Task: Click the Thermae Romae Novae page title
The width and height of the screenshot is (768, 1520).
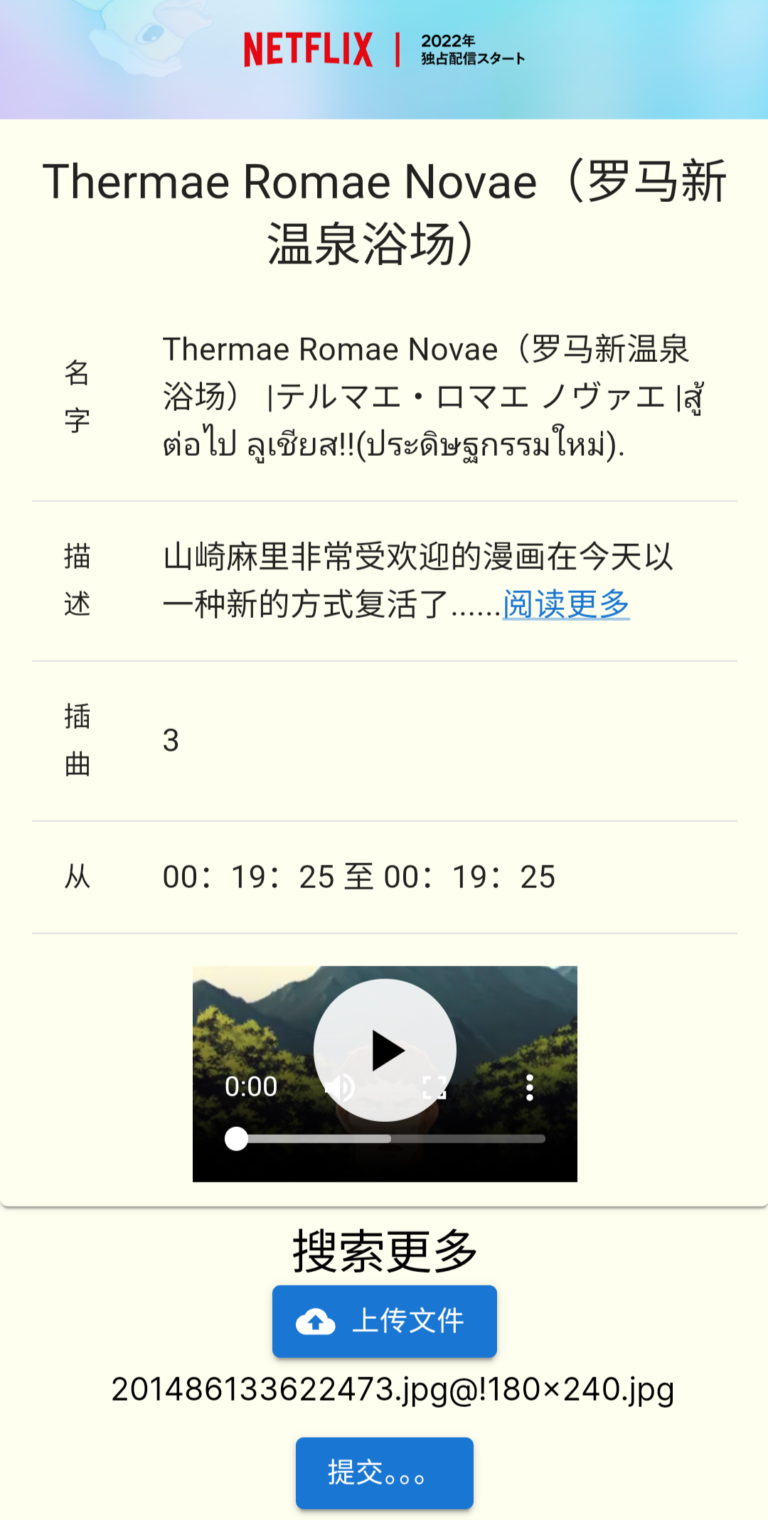Action: (384, 212)
